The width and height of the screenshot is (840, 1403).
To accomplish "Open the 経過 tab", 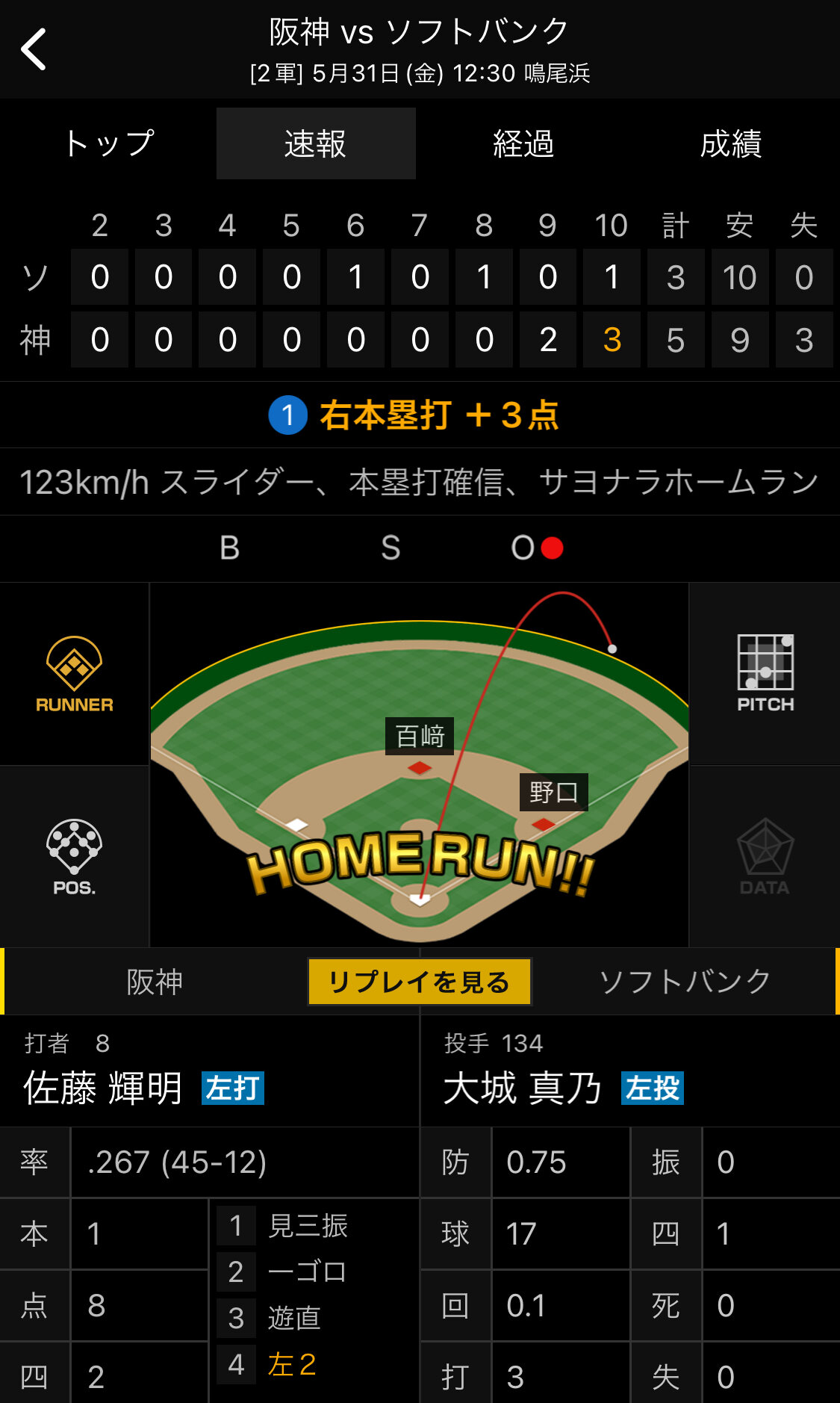I will (523, 143).
